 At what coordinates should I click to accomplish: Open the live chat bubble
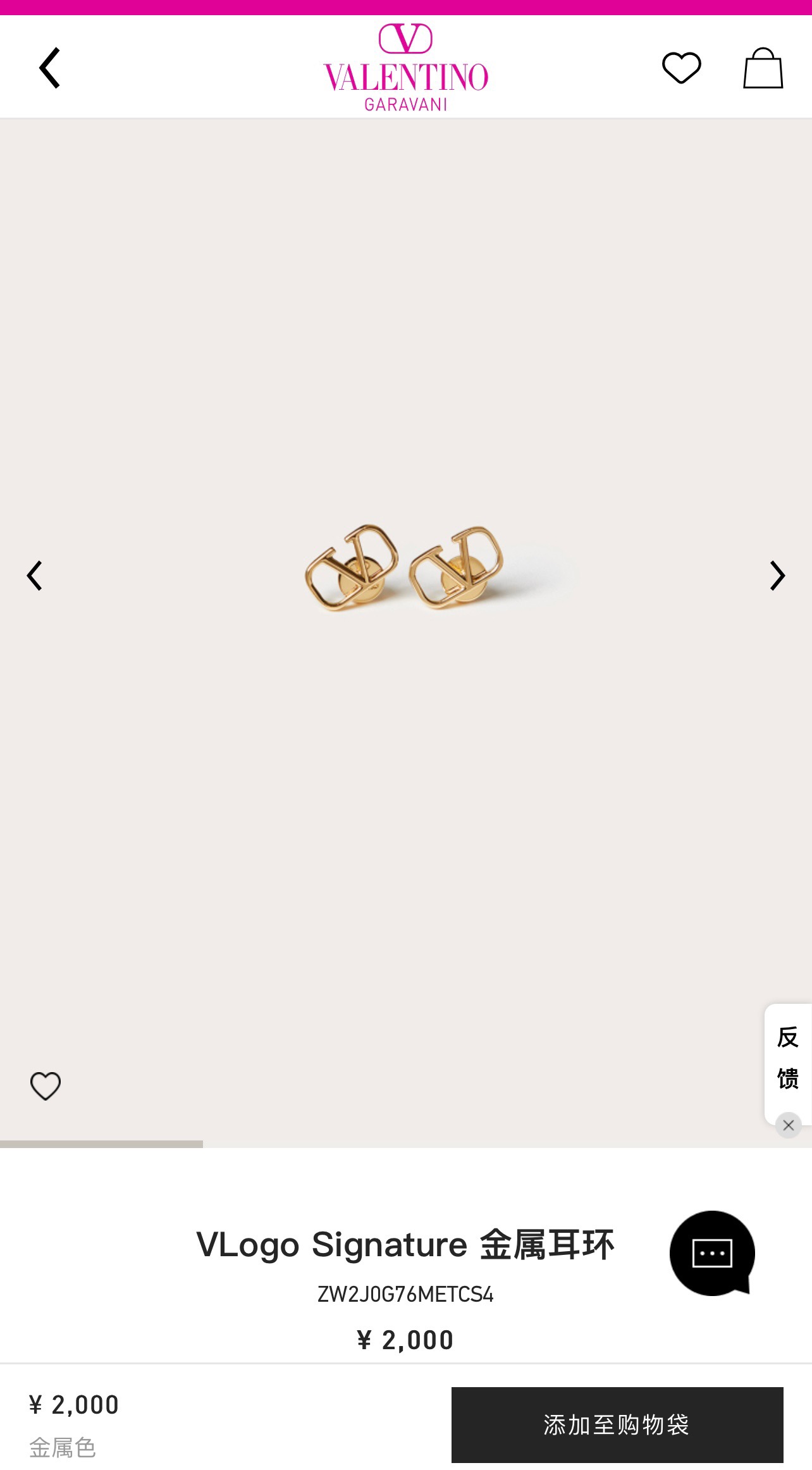(x=712, y=1253)
